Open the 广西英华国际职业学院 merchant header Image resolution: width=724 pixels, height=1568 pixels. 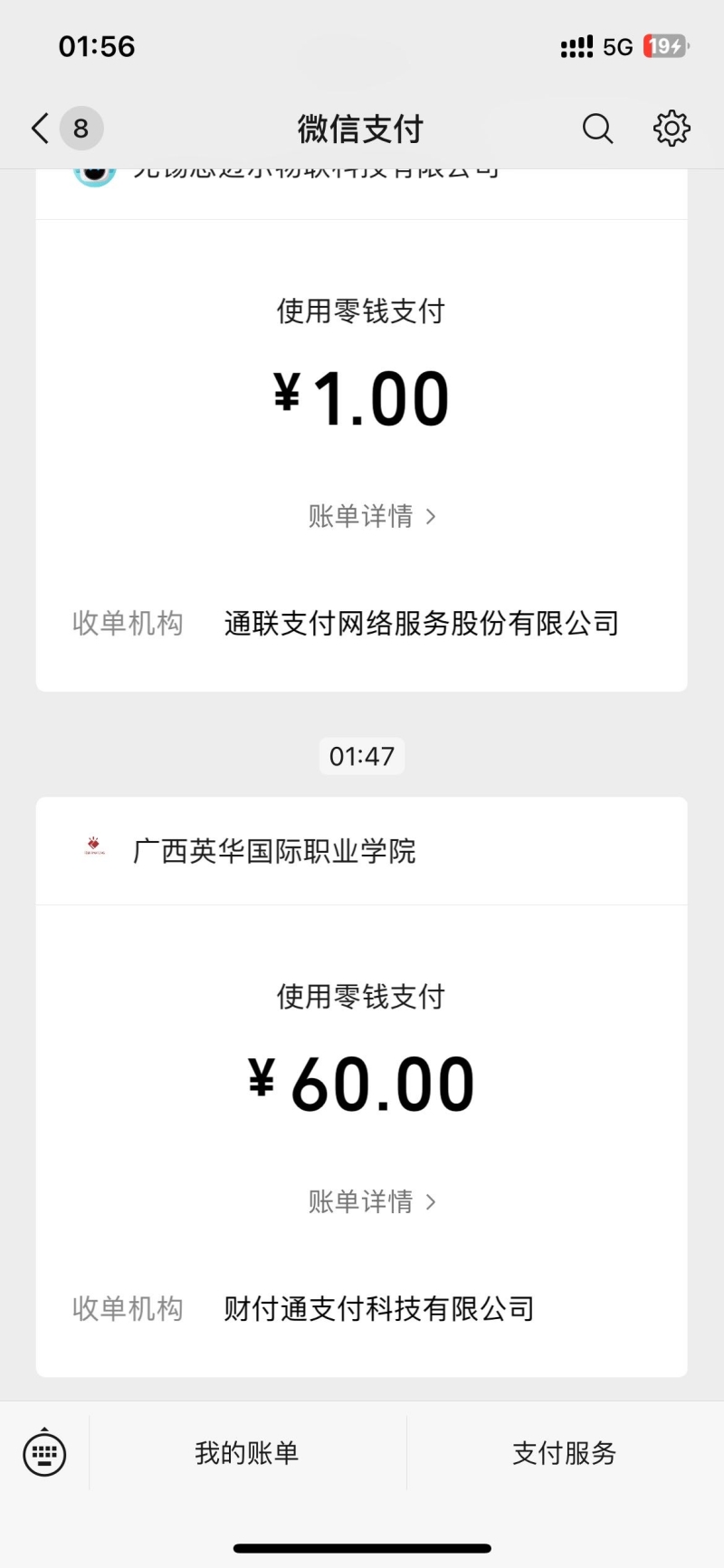click(x=273, y=851)
